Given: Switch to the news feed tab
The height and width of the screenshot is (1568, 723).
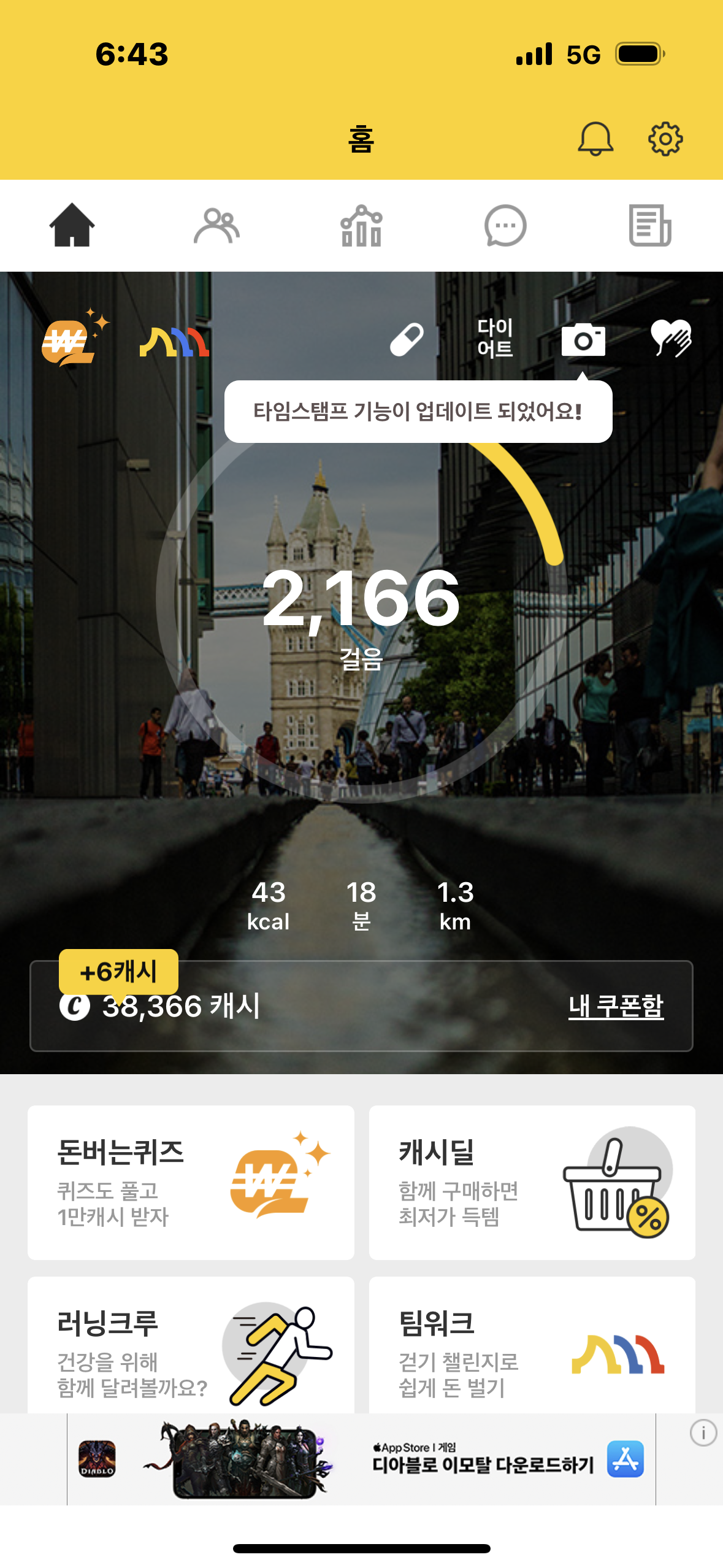Looking at the screenshot, I should (x=650, y=226).
